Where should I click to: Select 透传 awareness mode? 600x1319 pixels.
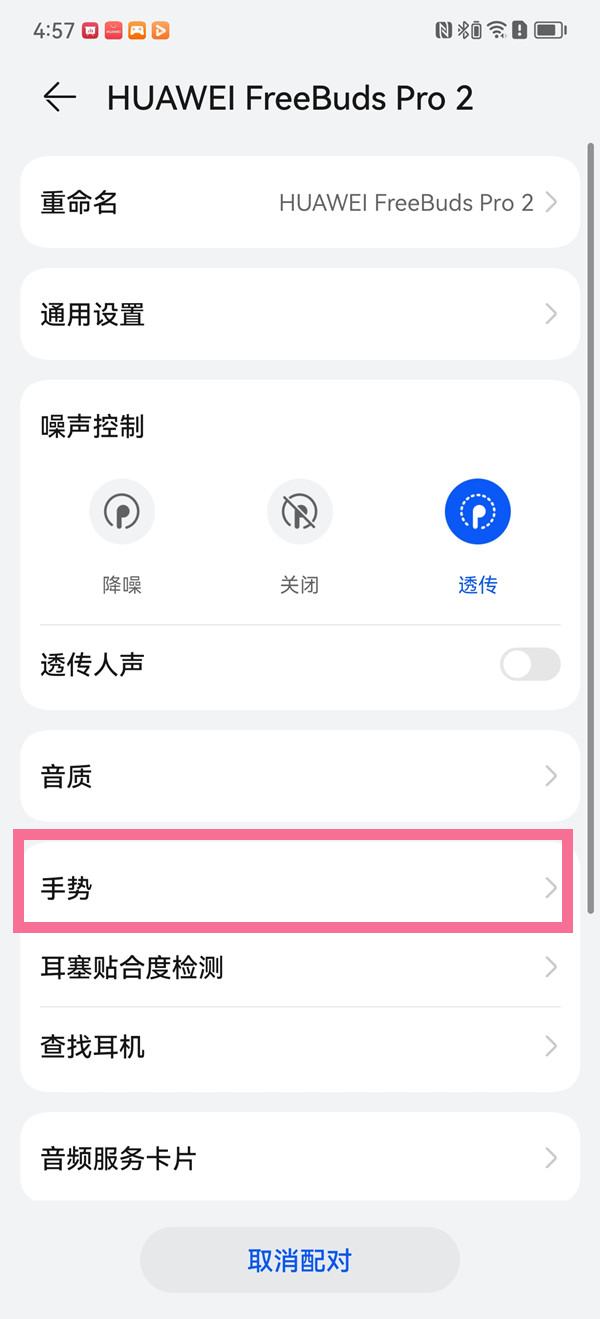(477, 512)
